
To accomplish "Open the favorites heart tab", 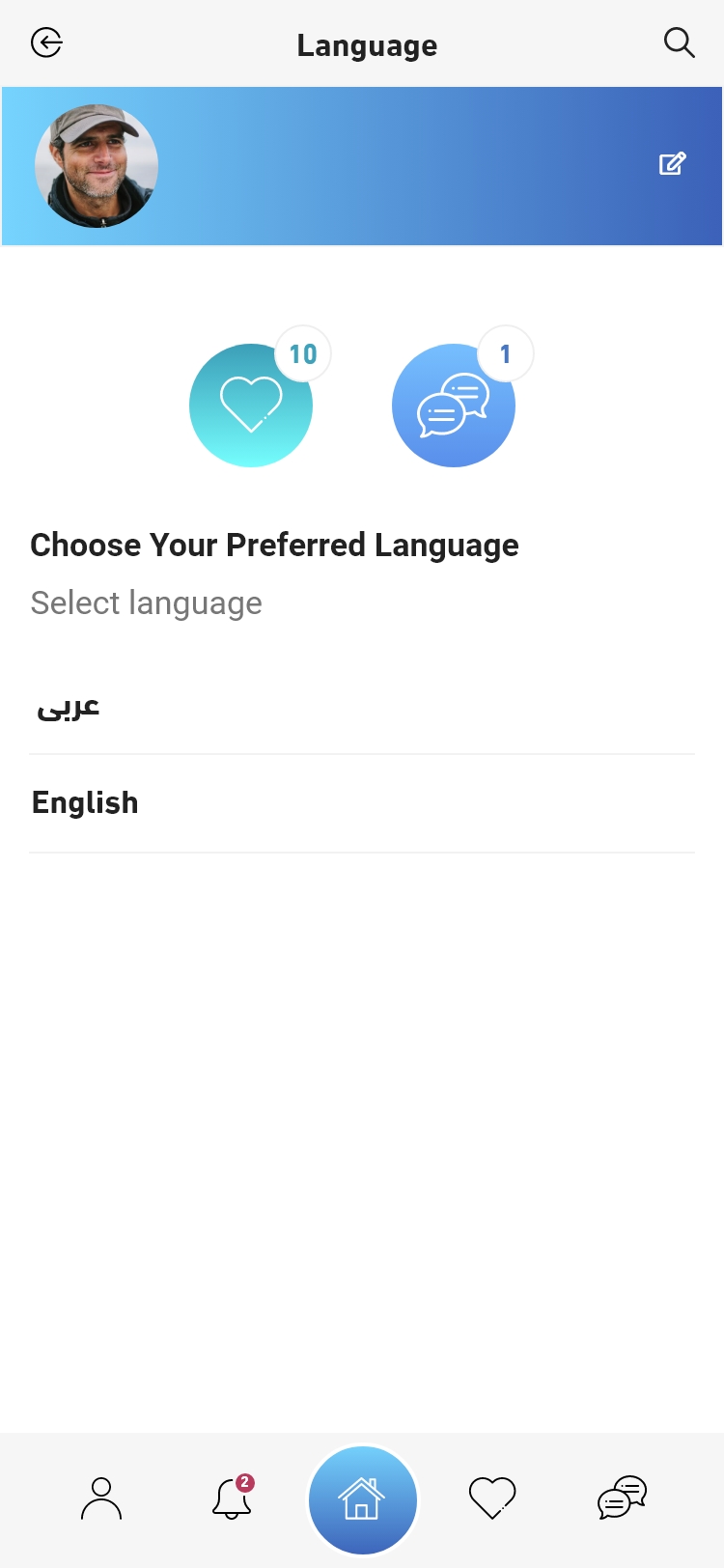I will coord(492,1498).
